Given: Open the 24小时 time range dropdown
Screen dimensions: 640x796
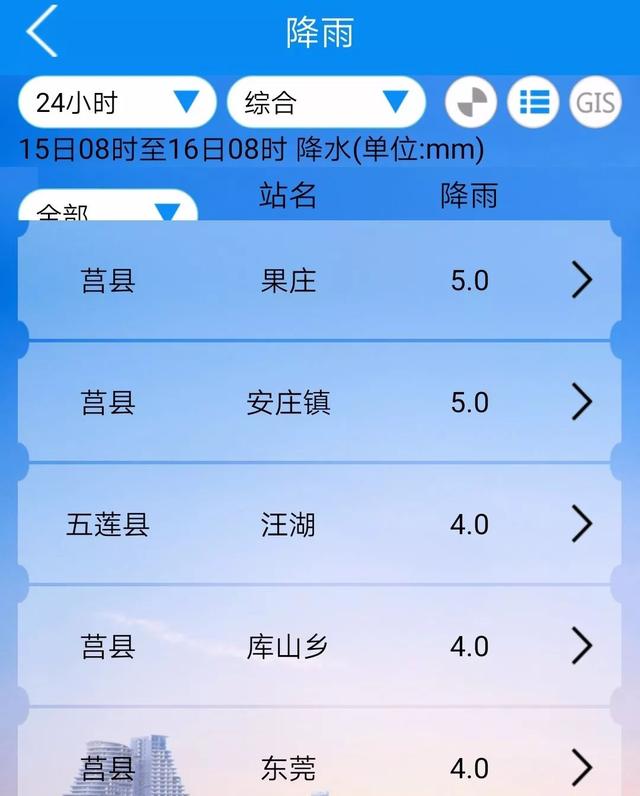Looking at the screenshot, I should click(116, 102).
